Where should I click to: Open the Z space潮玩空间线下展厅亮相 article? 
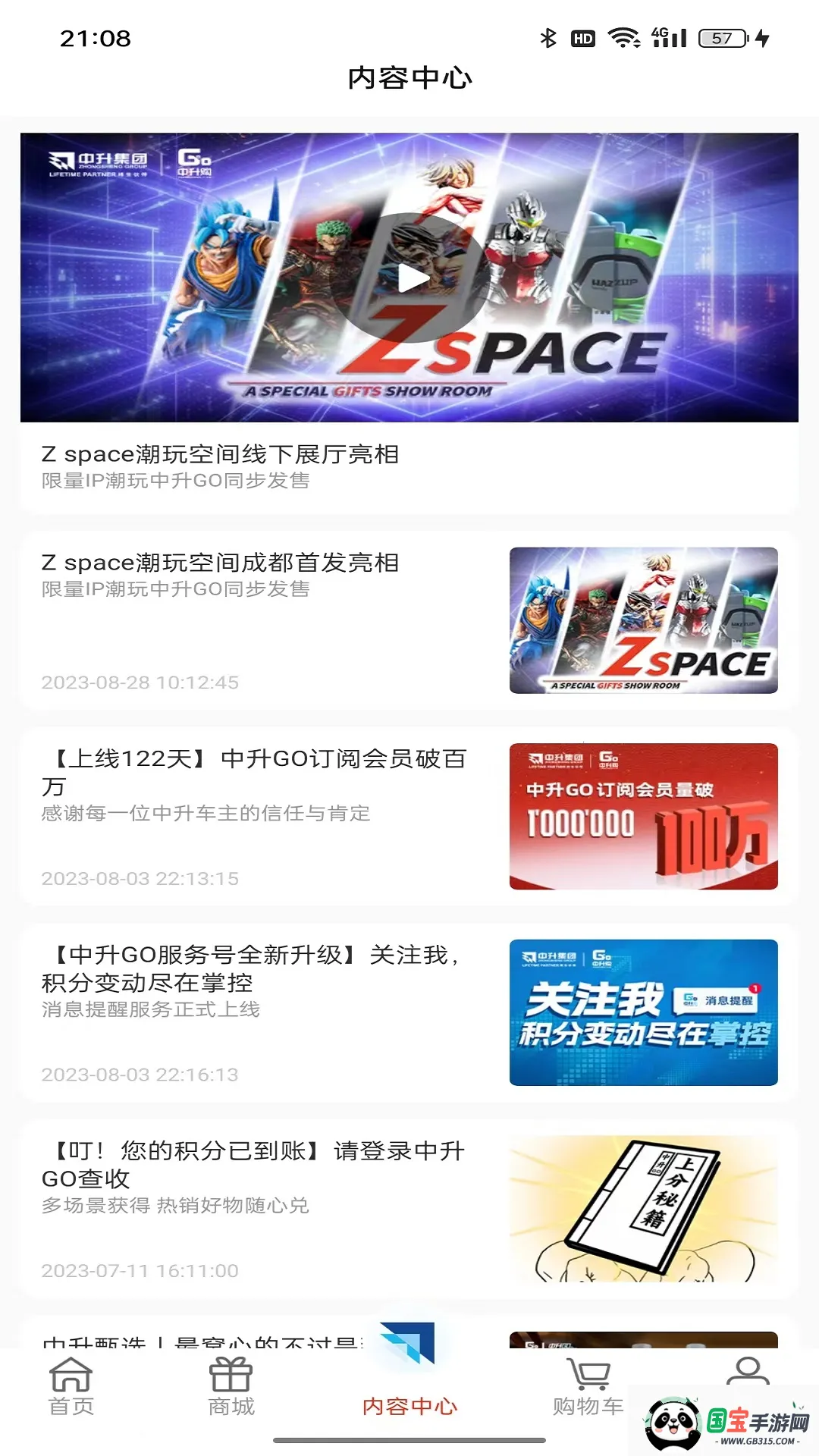coord(220,455)
